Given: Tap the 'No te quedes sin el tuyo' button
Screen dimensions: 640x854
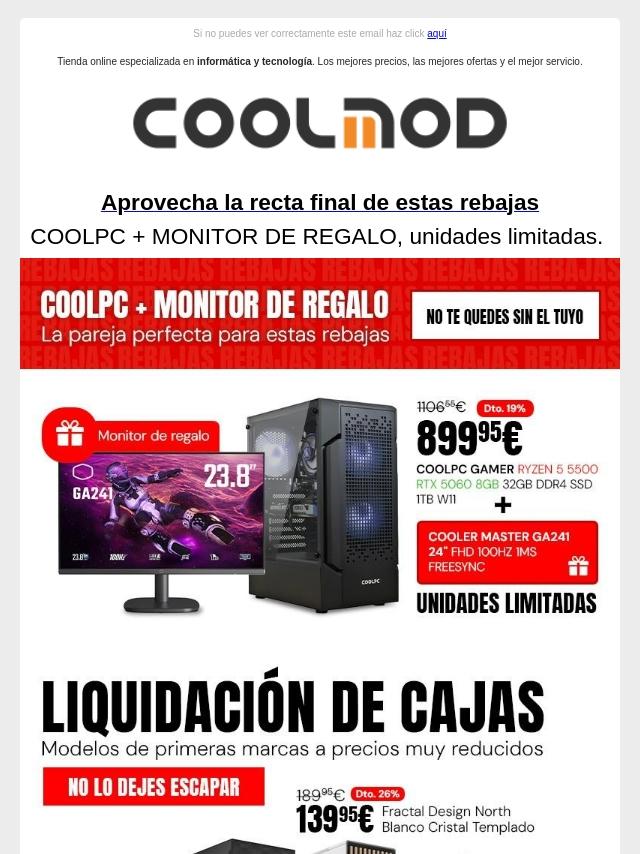Looking at the screenshot, I should coord(505,316).
